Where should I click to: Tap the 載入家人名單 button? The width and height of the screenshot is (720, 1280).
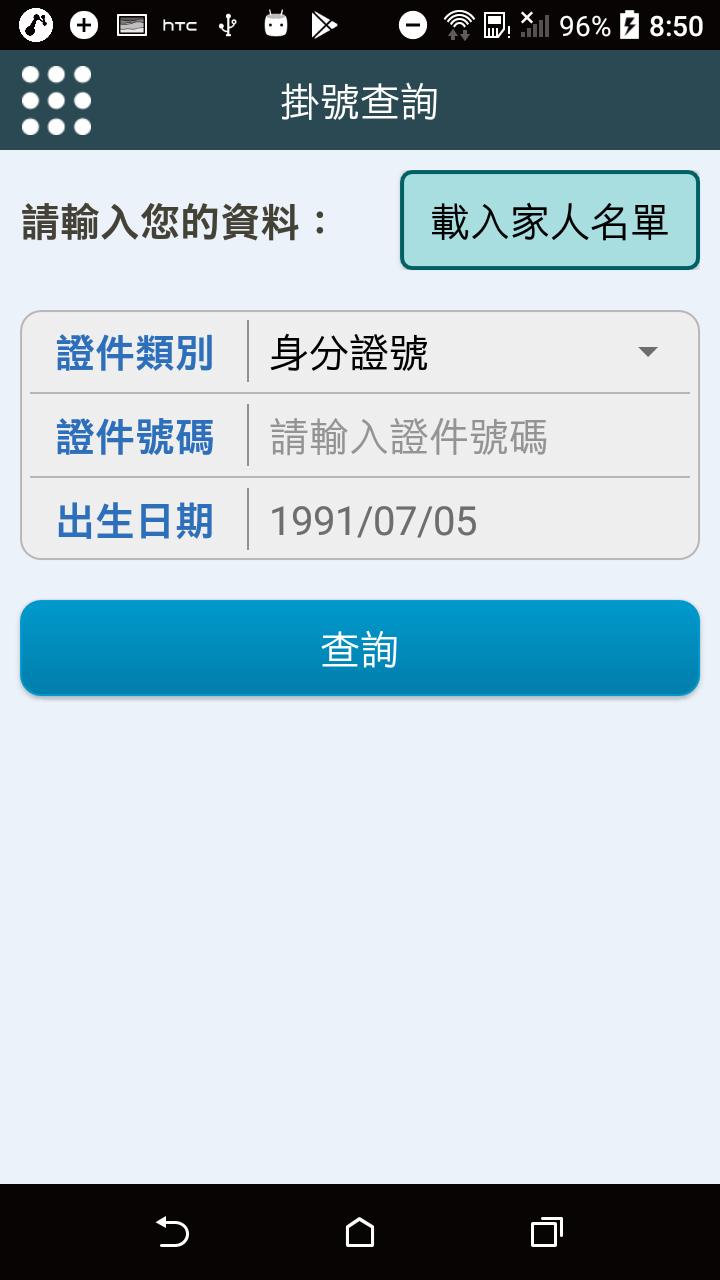click(550, 221)
